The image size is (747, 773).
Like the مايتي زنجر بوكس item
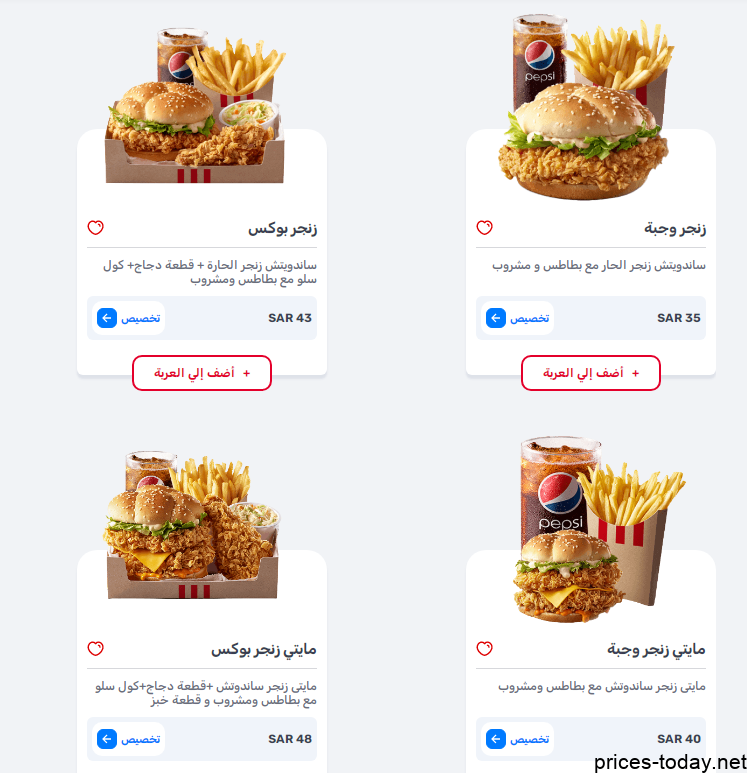[x=96, y=648]
